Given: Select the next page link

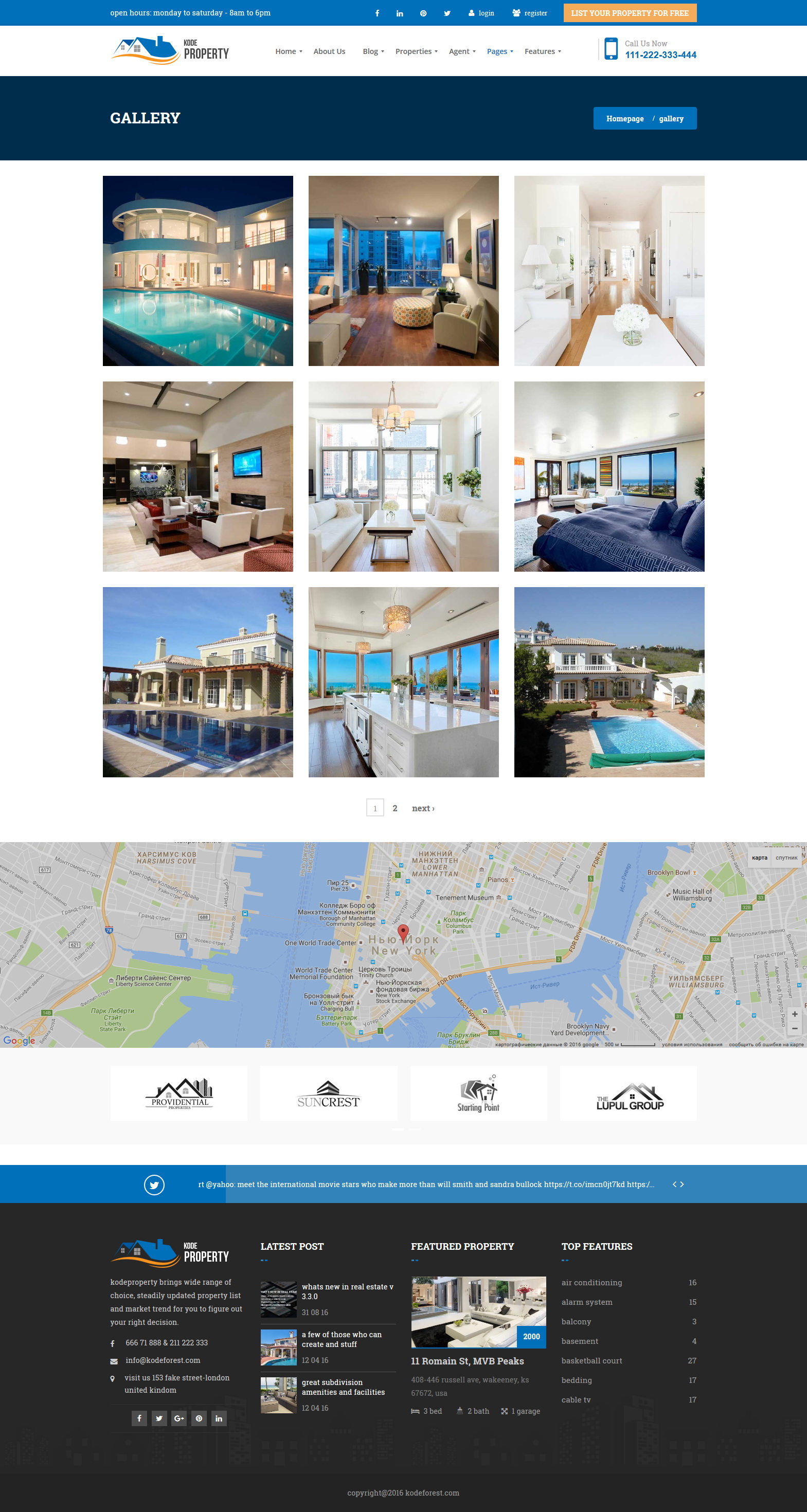Looking at the screenshot, I should (x=423, y=808).
